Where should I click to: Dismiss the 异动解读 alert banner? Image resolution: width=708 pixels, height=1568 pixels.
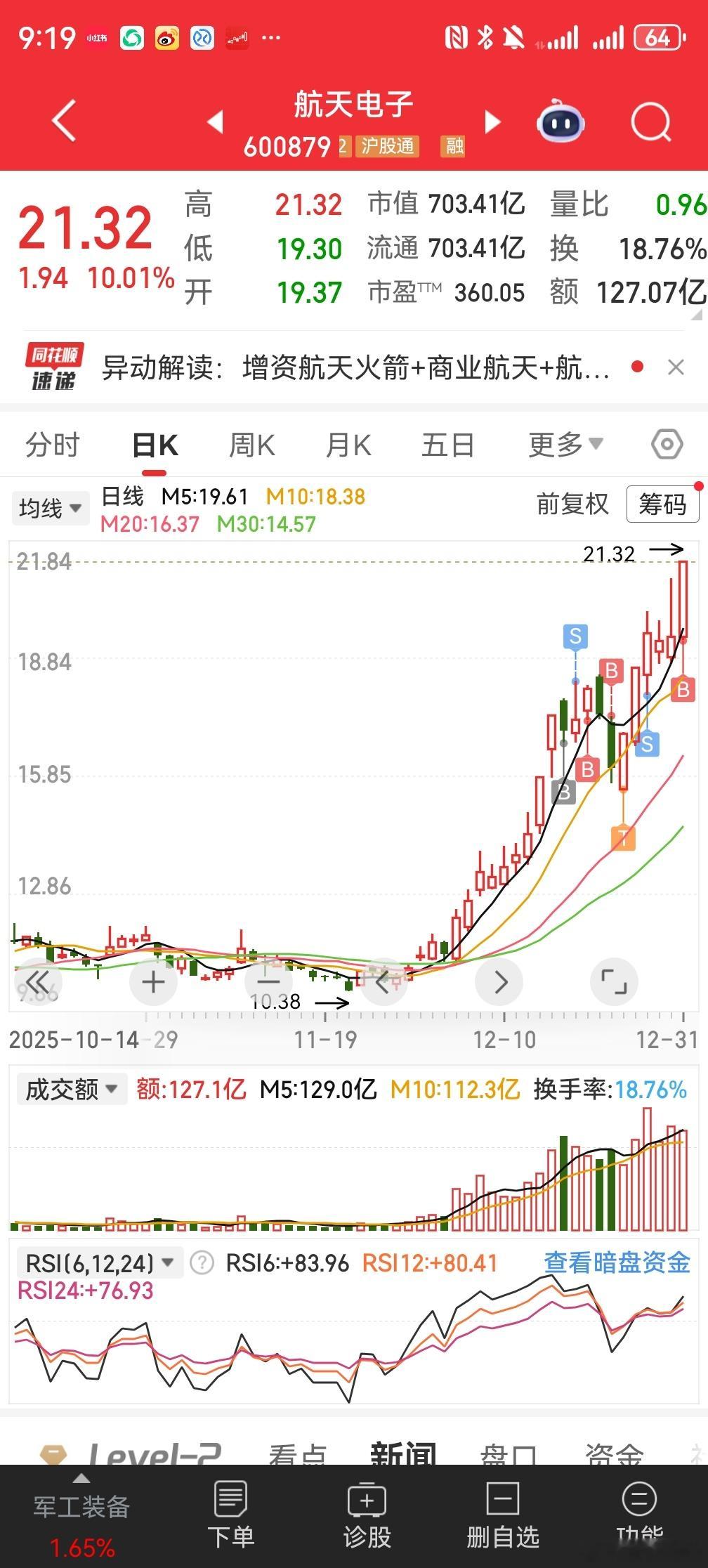(676, 367)
